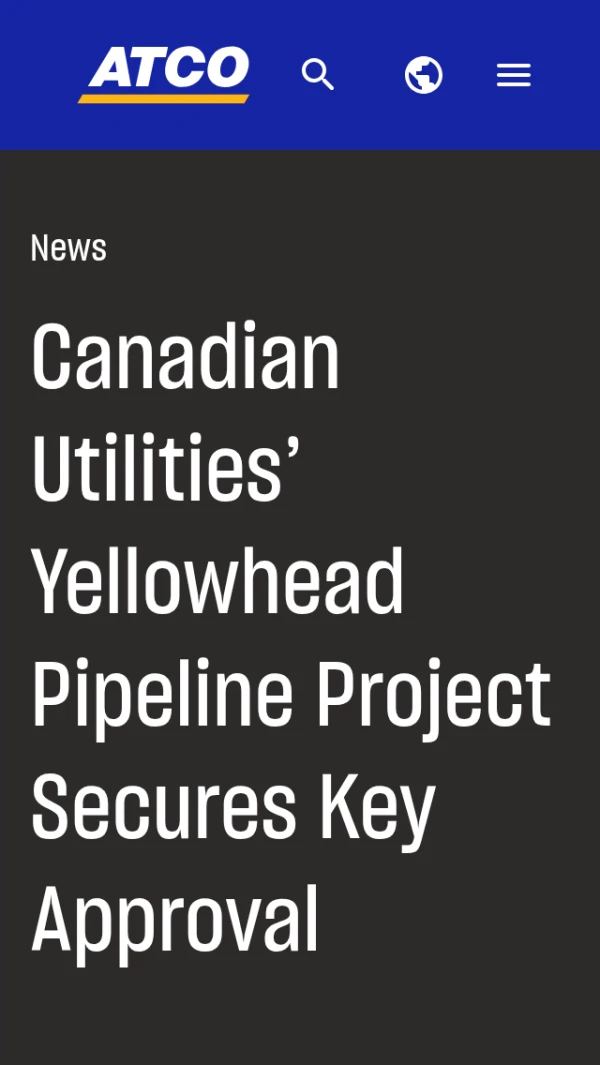
Task: Open the hamburger navigation menu
Action: 513,75
